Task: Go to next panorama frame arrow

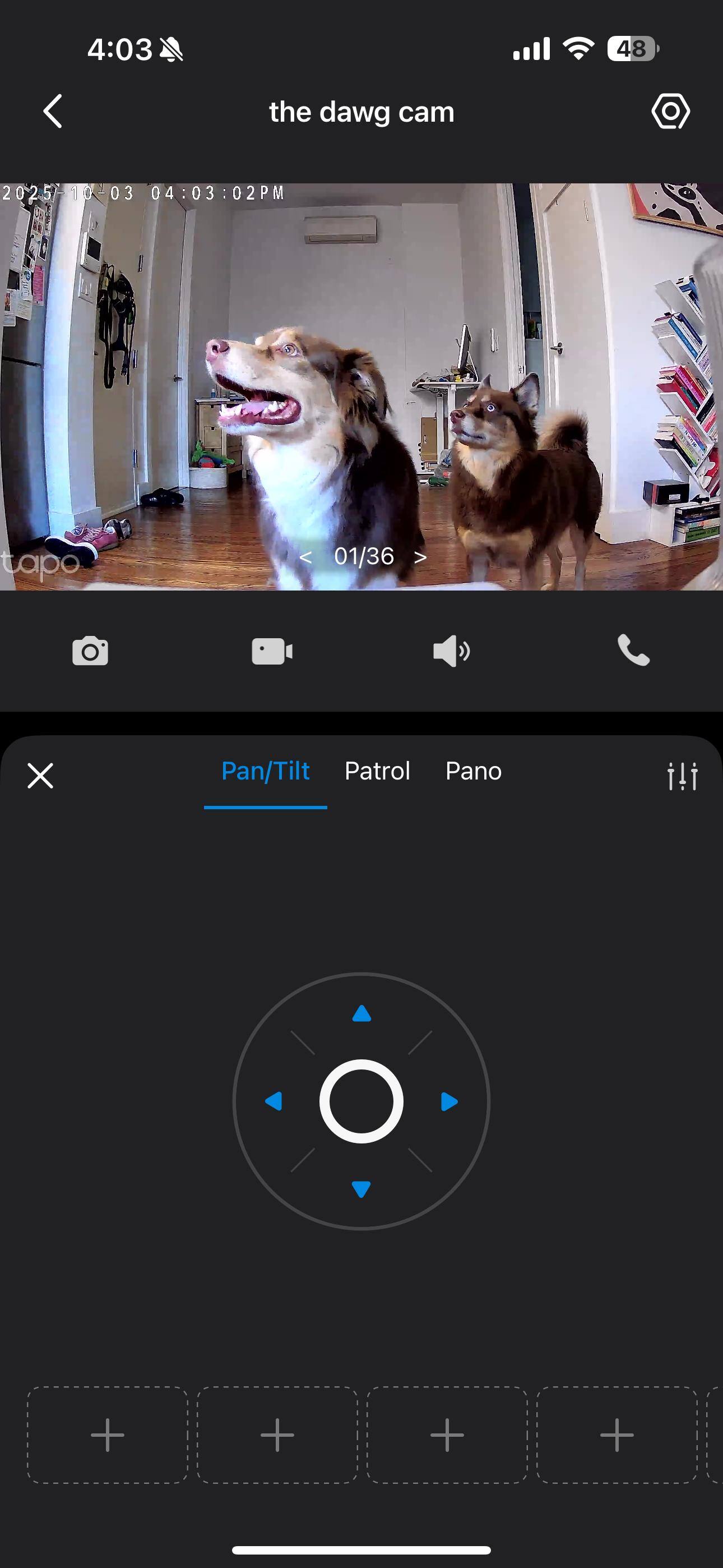Action: [x=420, y=557]
